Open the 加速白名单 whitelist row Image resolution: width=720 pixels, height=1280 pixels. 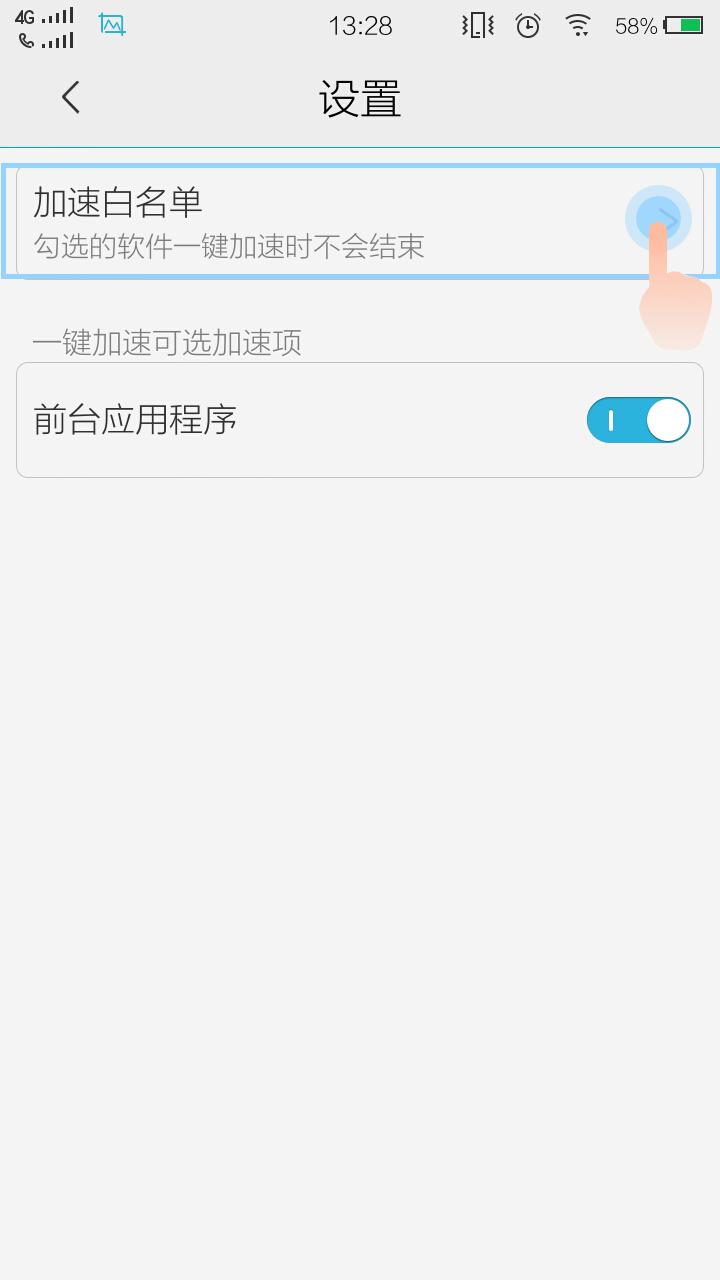[x=360, y=221]
